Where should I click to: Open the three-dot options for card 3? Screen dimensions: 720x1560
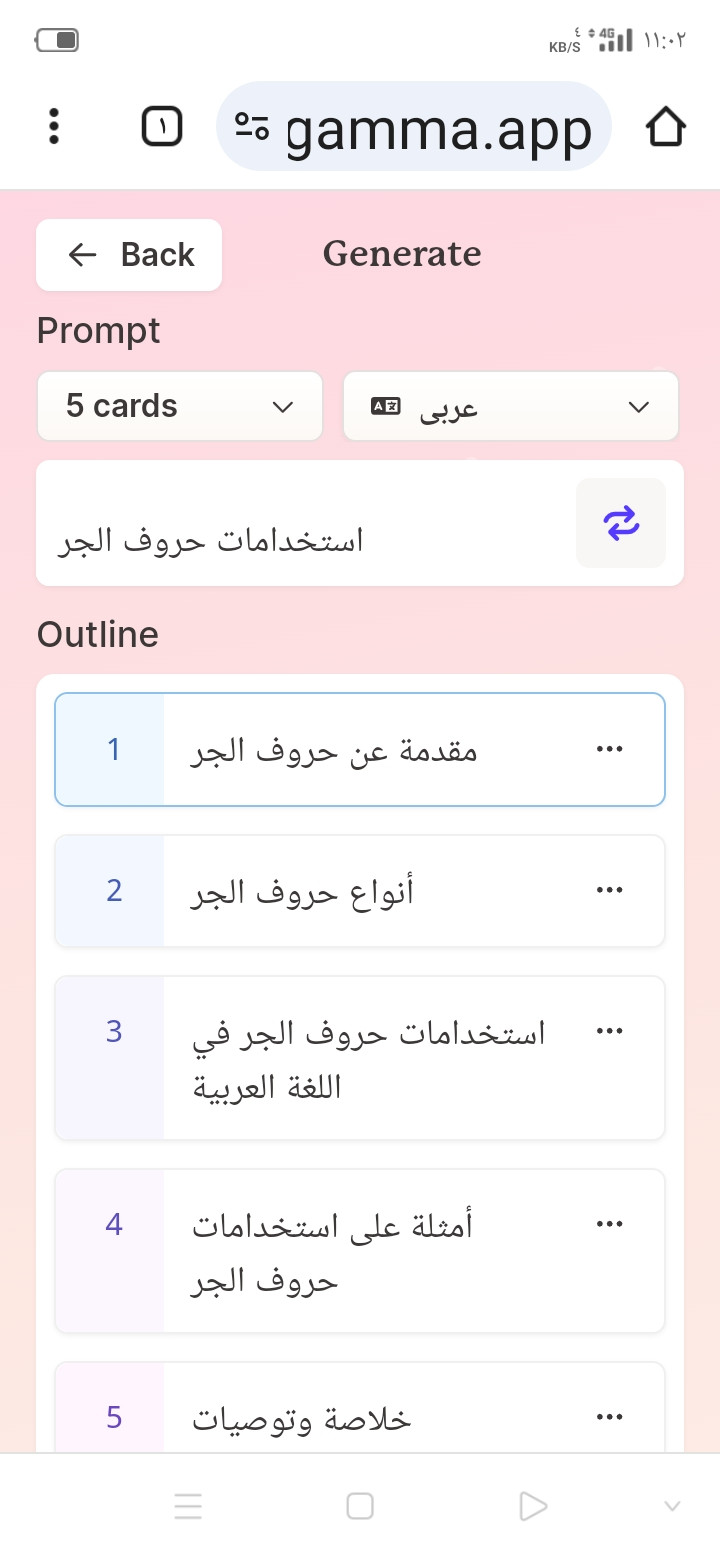pos(609,1031)
